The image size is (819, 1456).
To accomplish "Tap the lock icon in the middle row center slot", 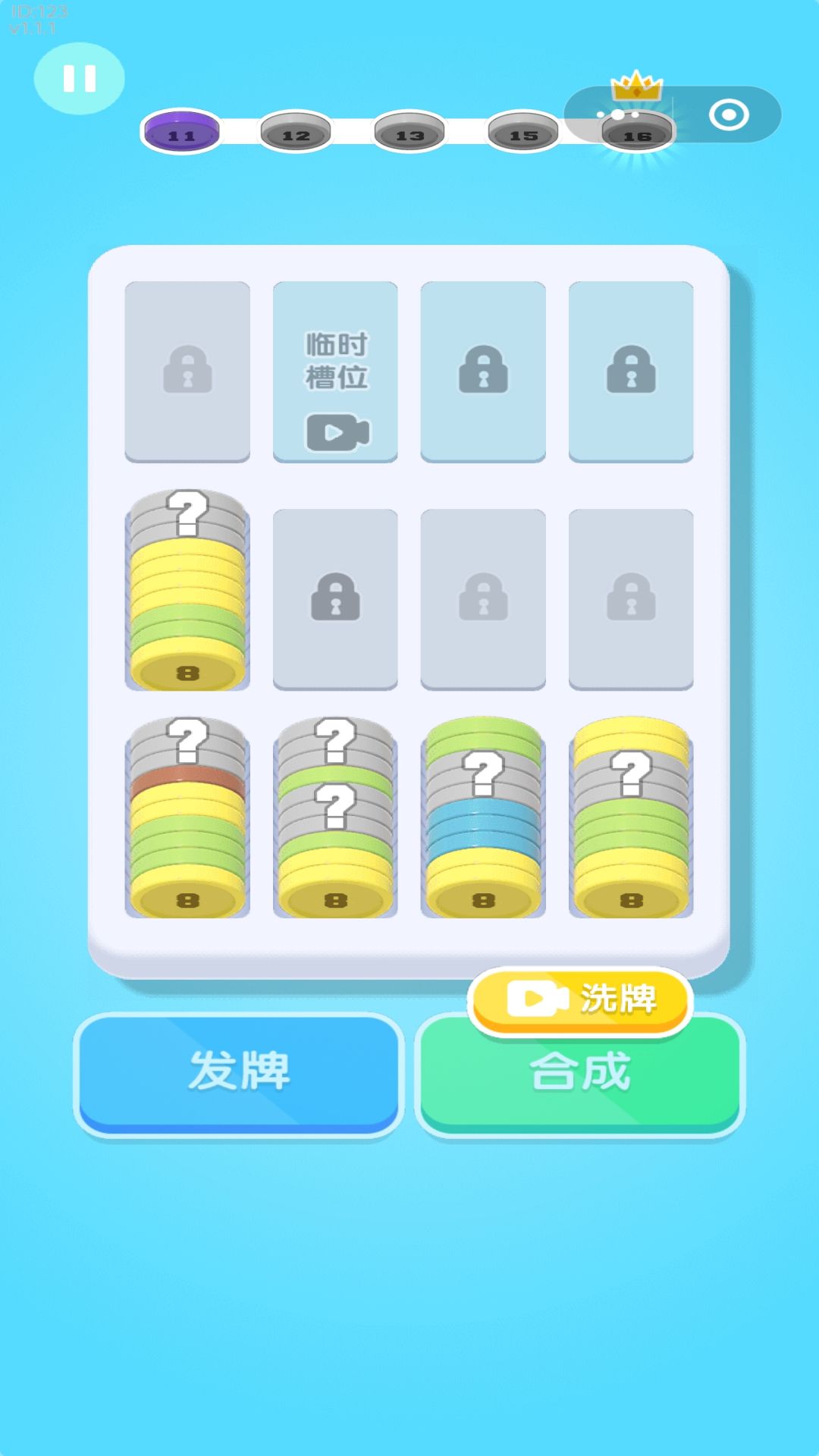I will coord(482,599).
